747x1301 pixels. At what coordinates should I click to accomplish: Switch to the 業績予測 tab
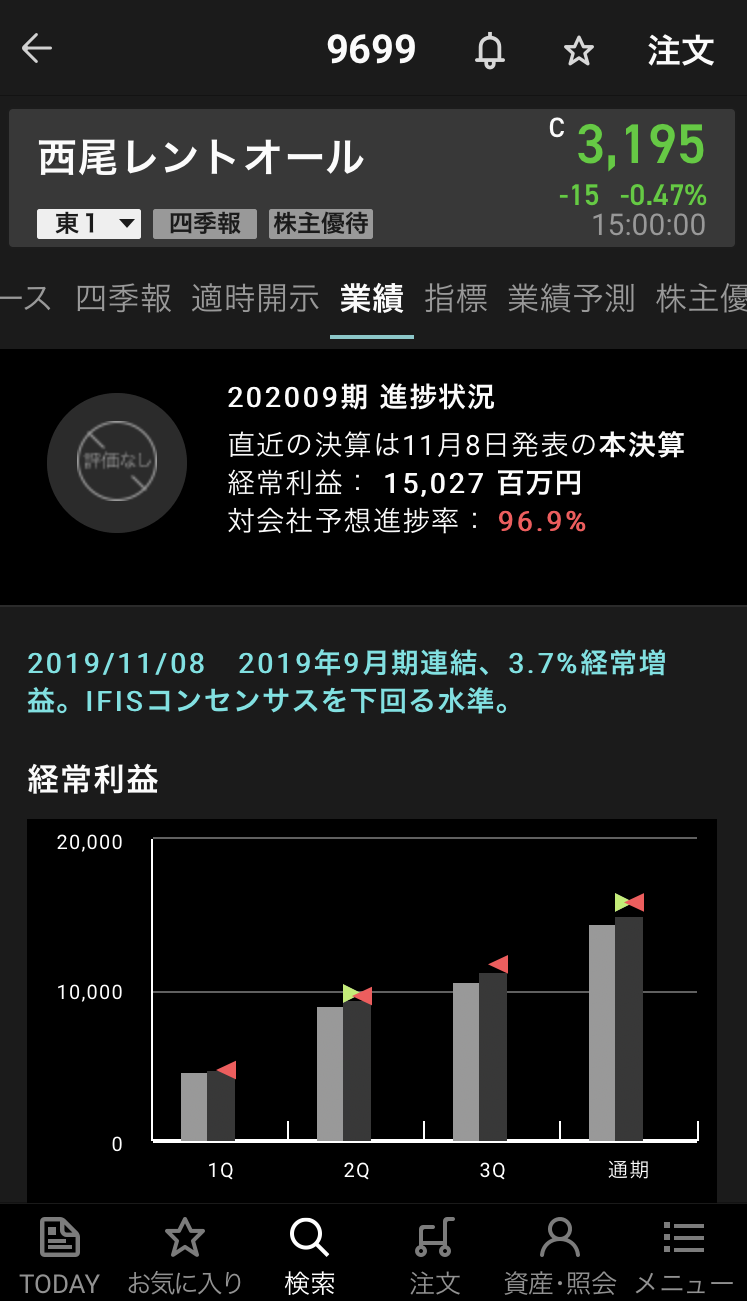pyautogui.click(x=571, y=298)
